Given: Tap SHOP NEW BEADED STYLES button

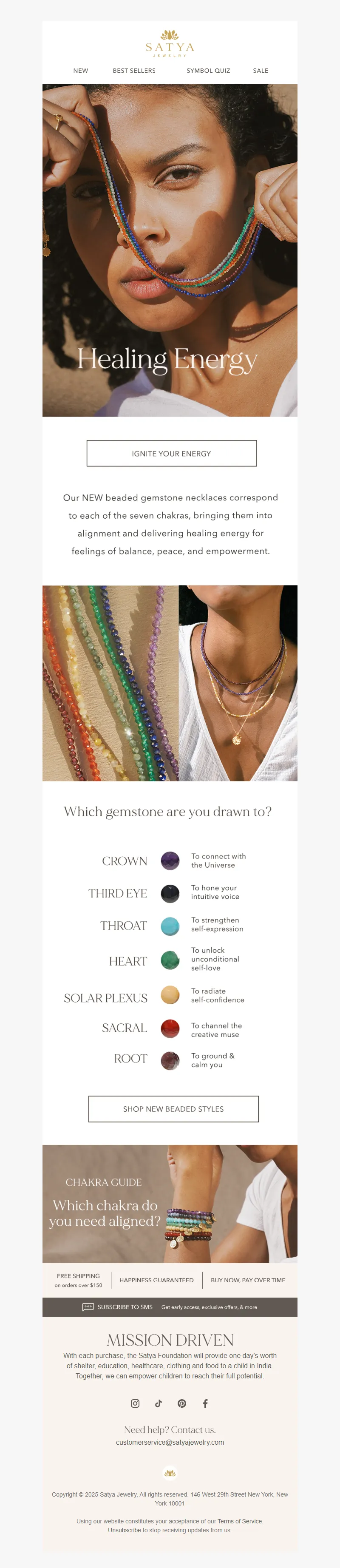Looking at the screenshot, I should [173, 1109].
